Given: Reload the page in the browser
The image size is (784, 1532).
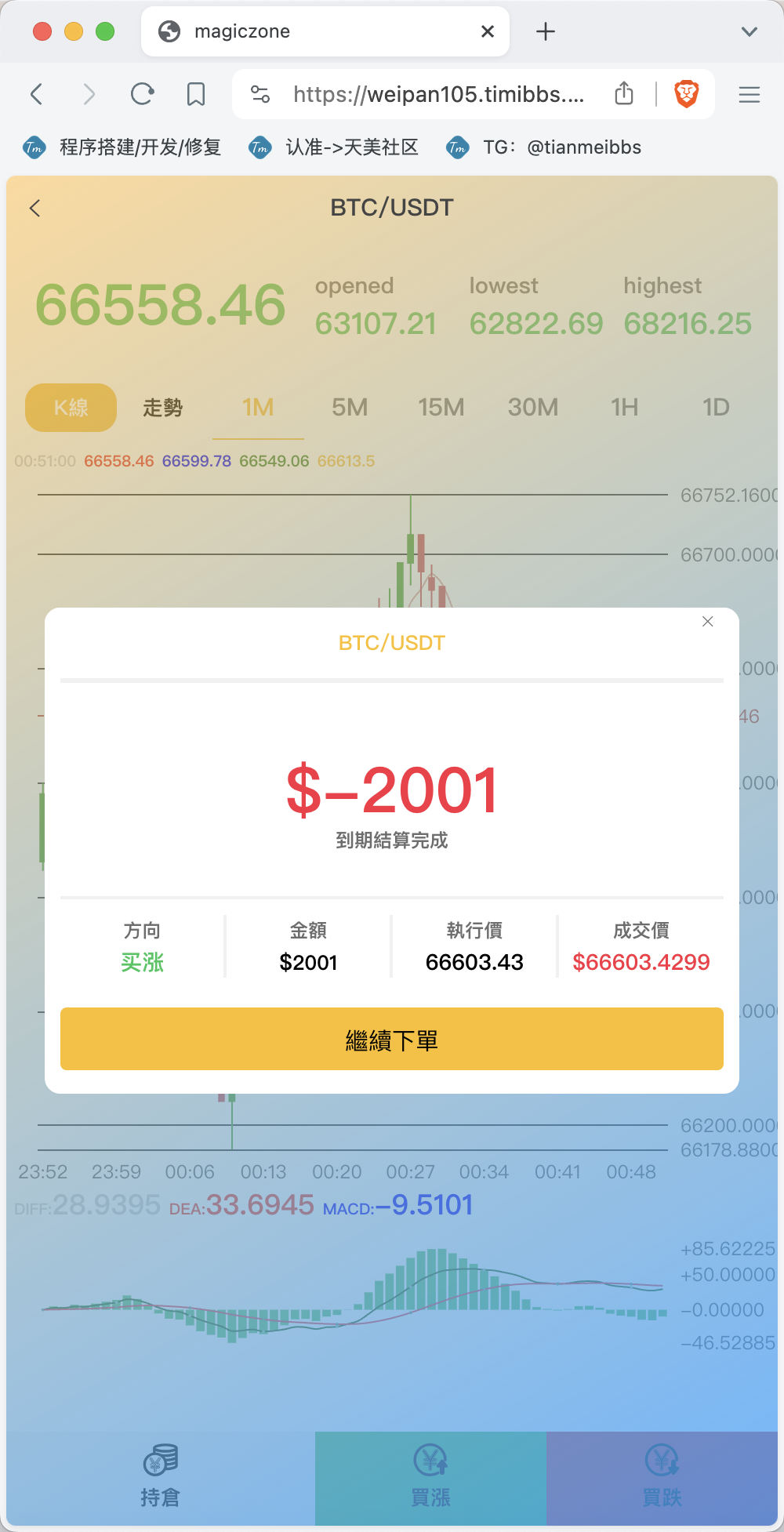Looking at the screenshot, I should 142,95.
